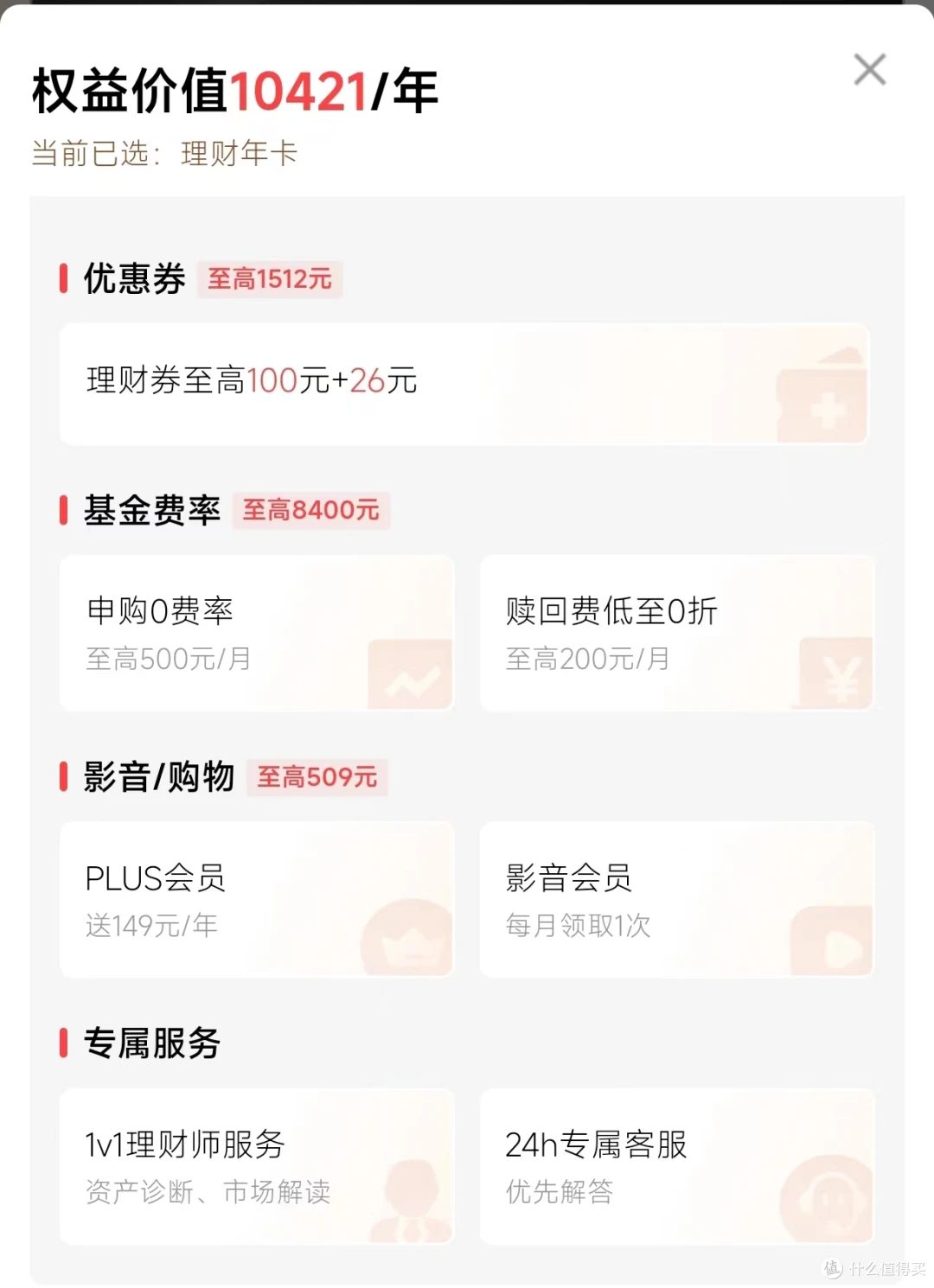Open the PLUS会员 送149元/年 card
This screenshot has height=1288, width=934.
256,901
